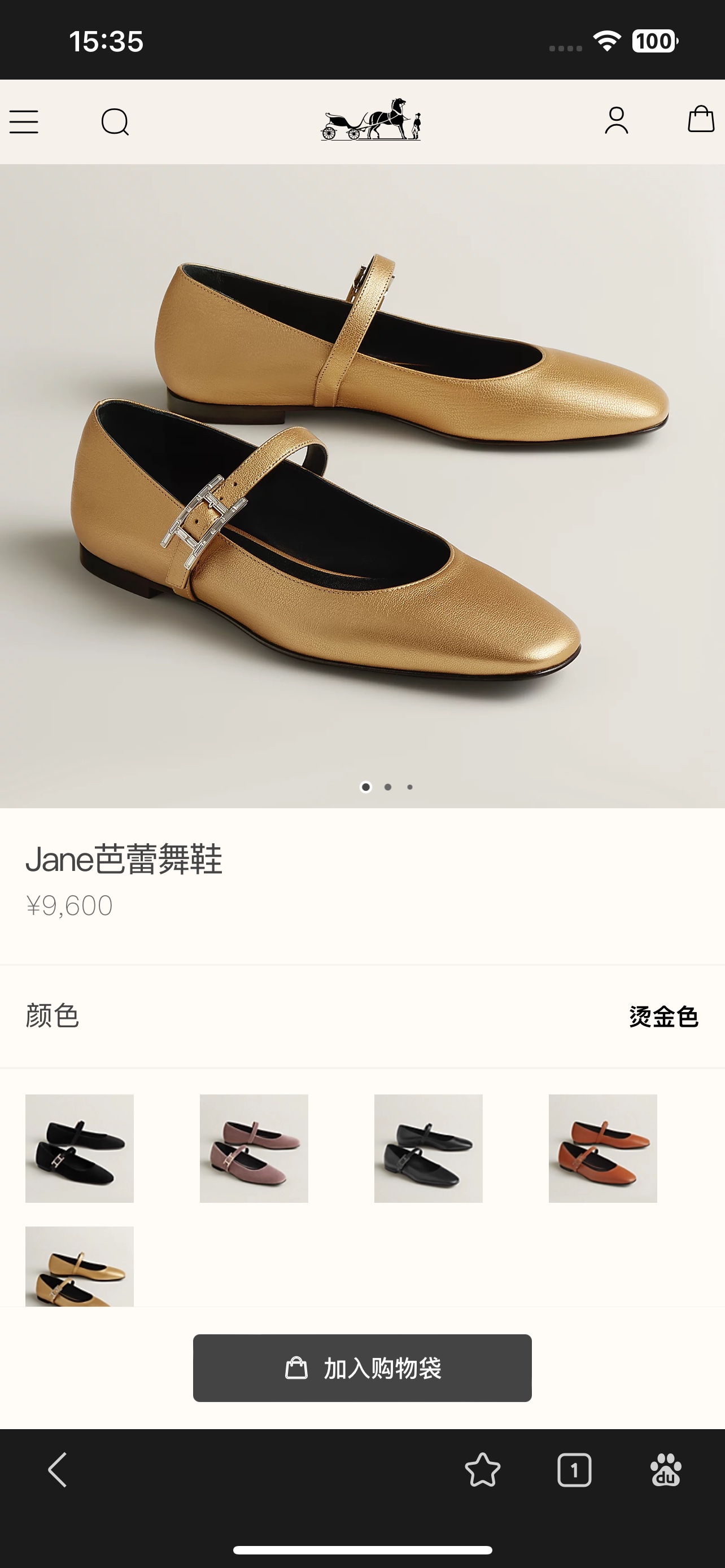This screenshot has width=725, height=1568.
Task: Select the orange-brown shoe color
Action: 602,1148
